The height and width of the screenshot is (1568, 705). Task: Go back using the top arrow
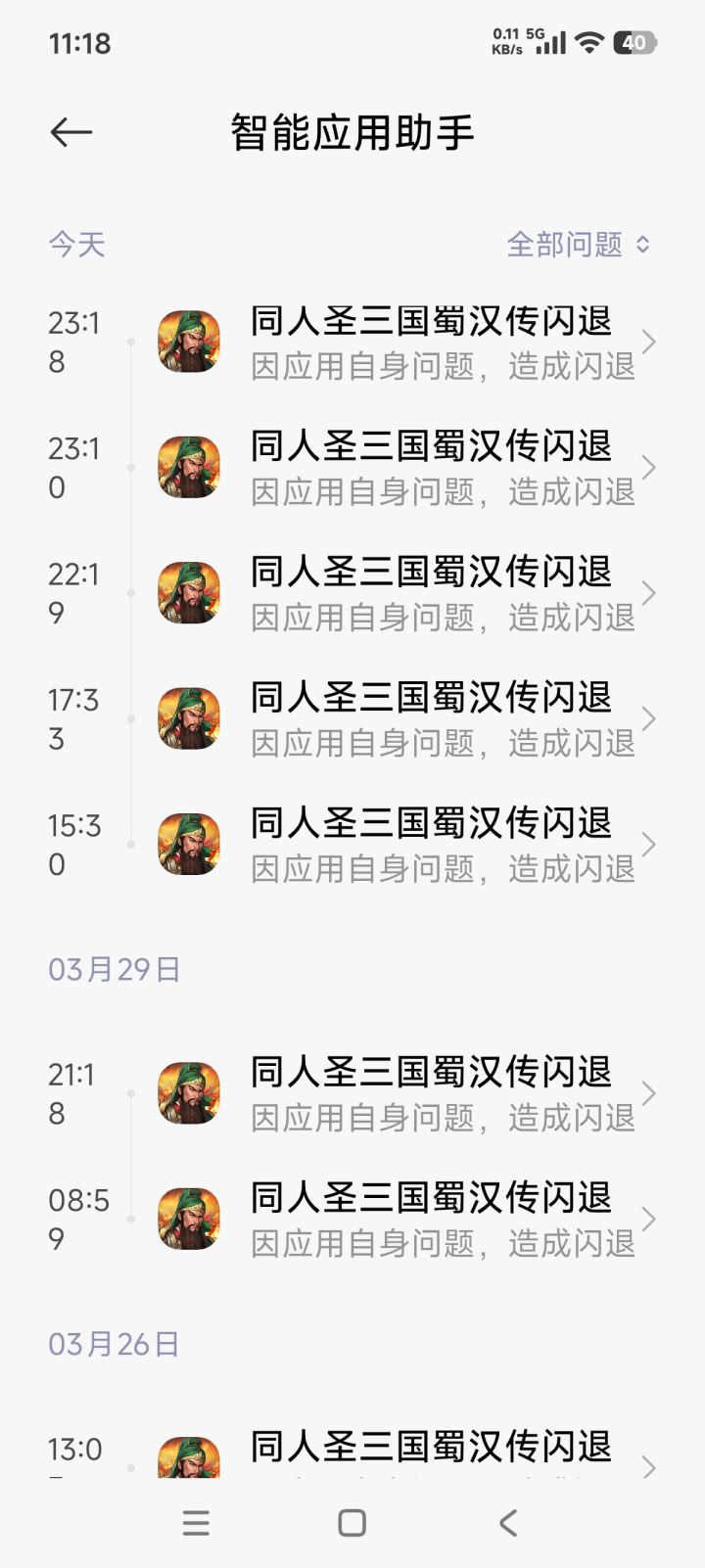[71, 132]
